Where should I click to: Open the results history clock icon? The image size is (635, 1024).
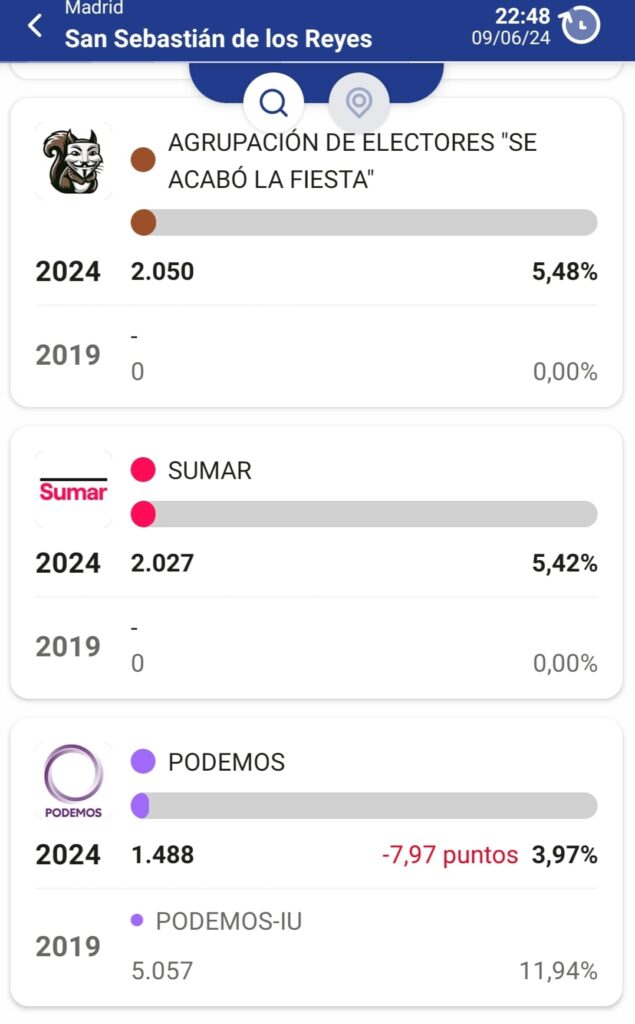(579, 25)
